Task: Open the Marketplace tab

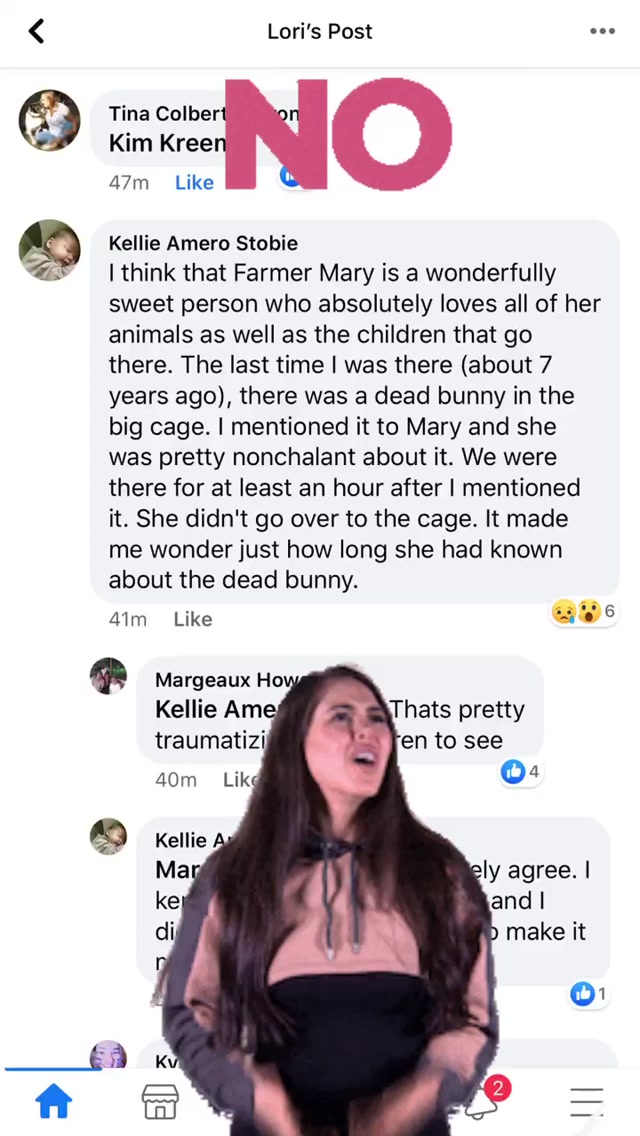Action: (160, 1101)
